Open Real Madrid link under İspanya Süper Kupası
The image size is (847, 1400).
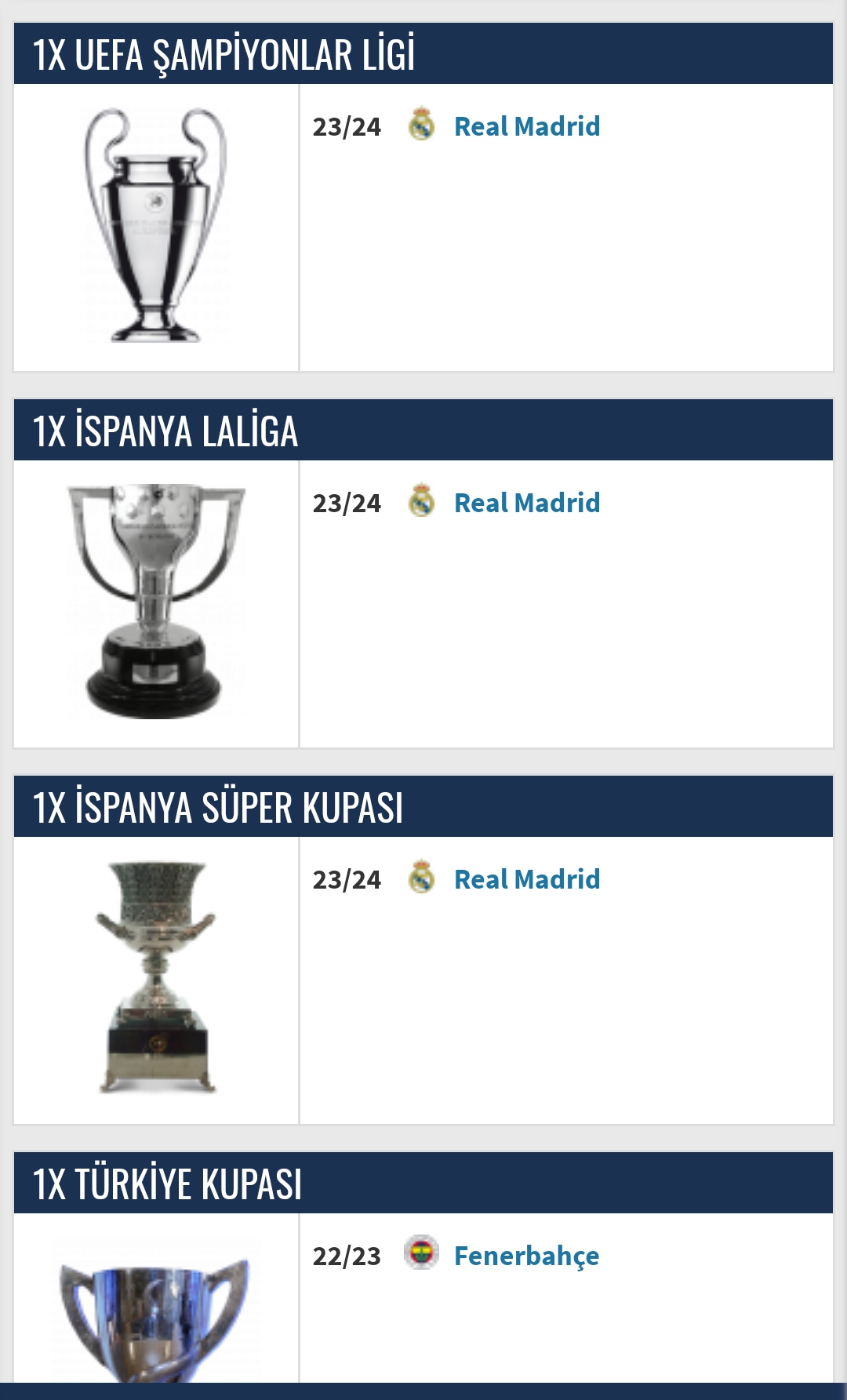(526, 879)
